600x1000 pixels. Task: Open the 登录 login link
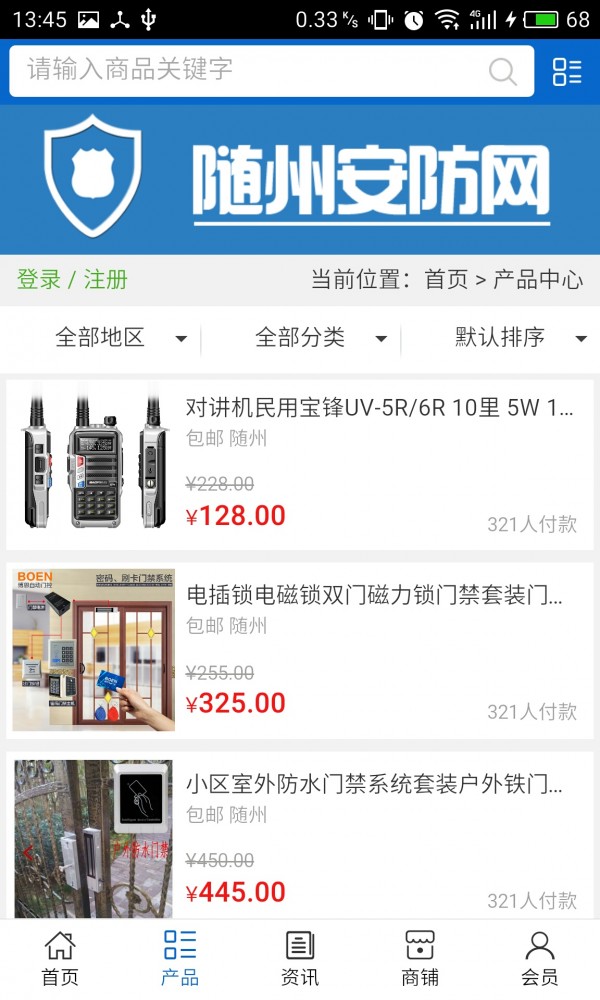click(39, 280)
